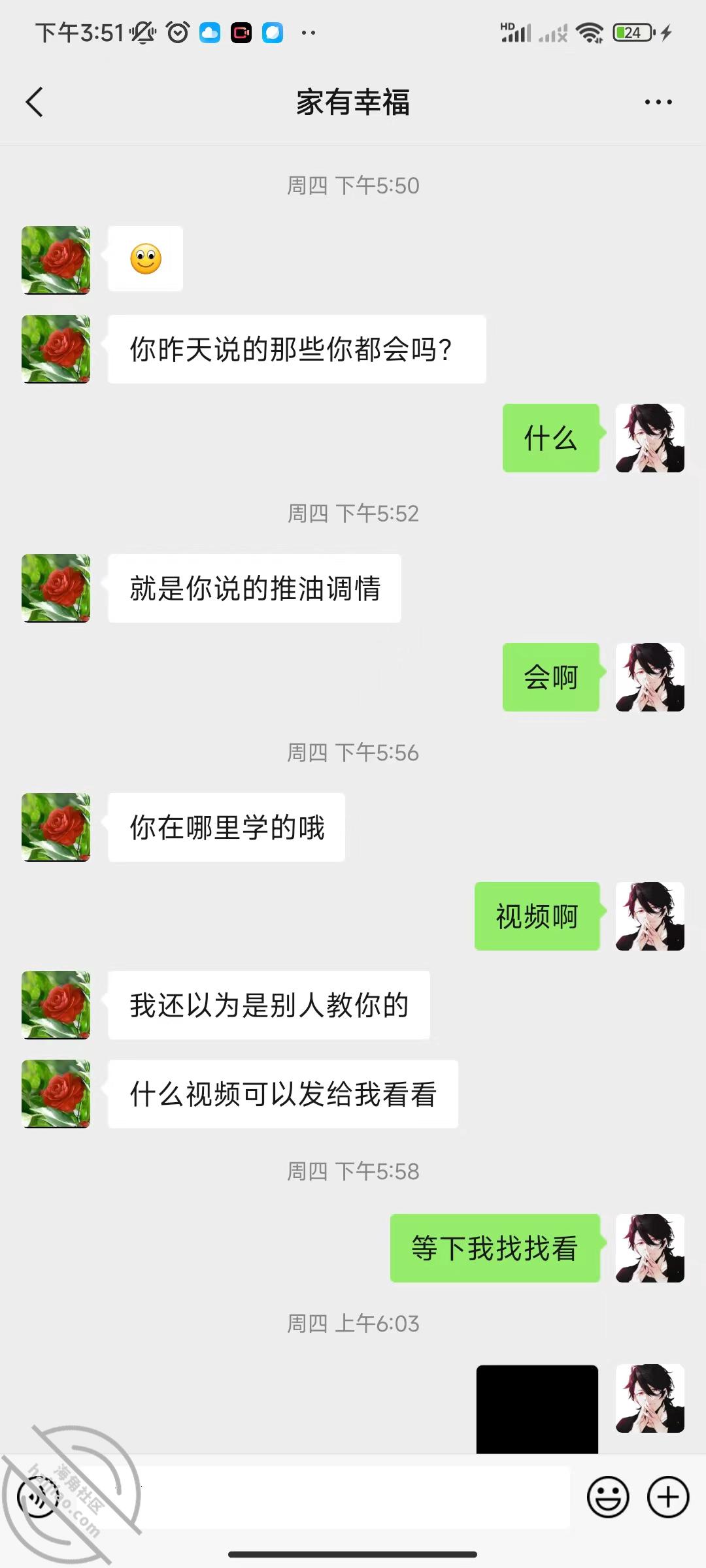This screenshot has height=1568, width=706.
Task: Tap the cloud sync icon in status bar
Action: tap(211, 31)
